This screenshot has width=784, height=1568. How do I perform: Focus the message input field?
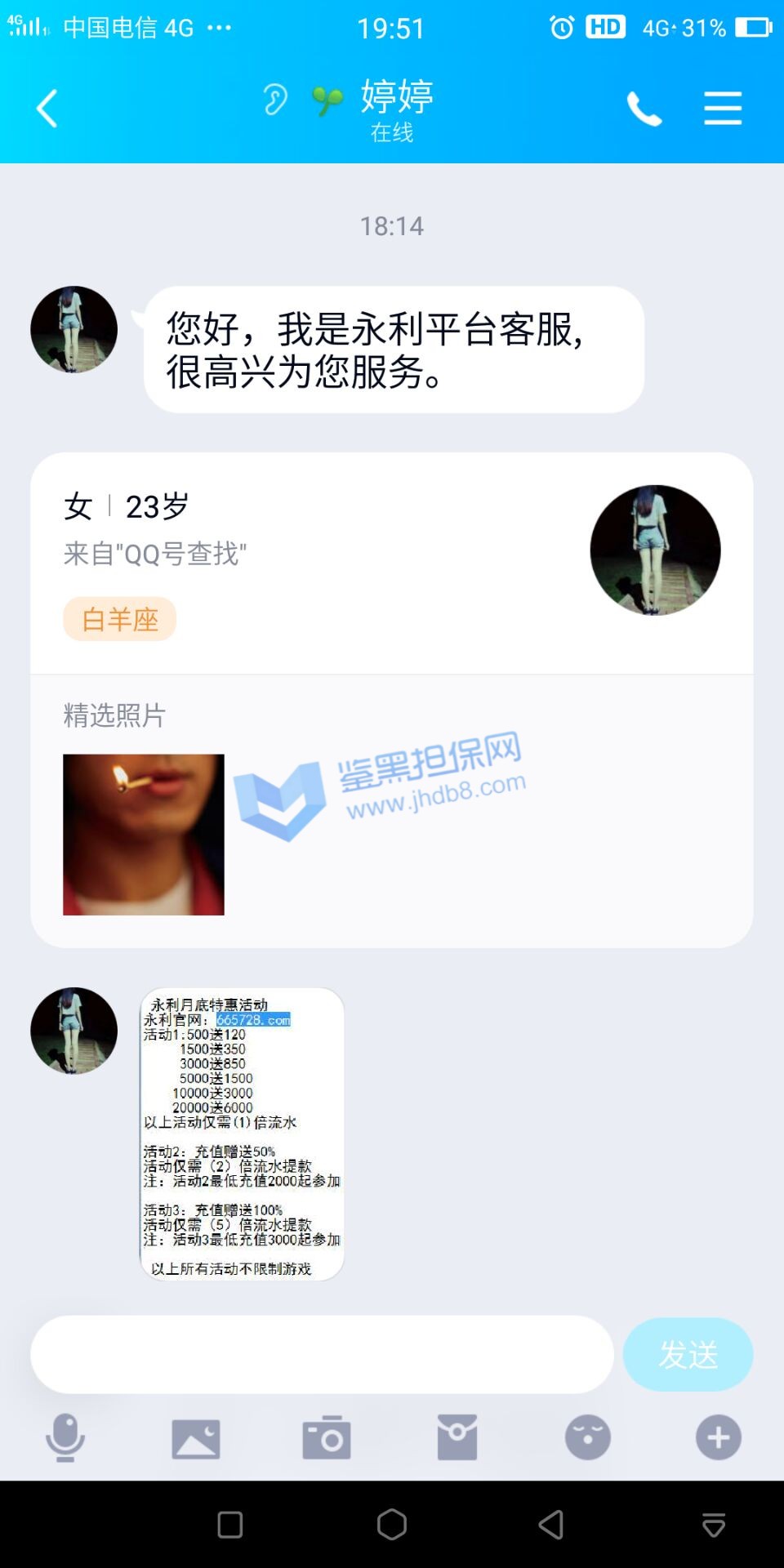pos(322,1354)
